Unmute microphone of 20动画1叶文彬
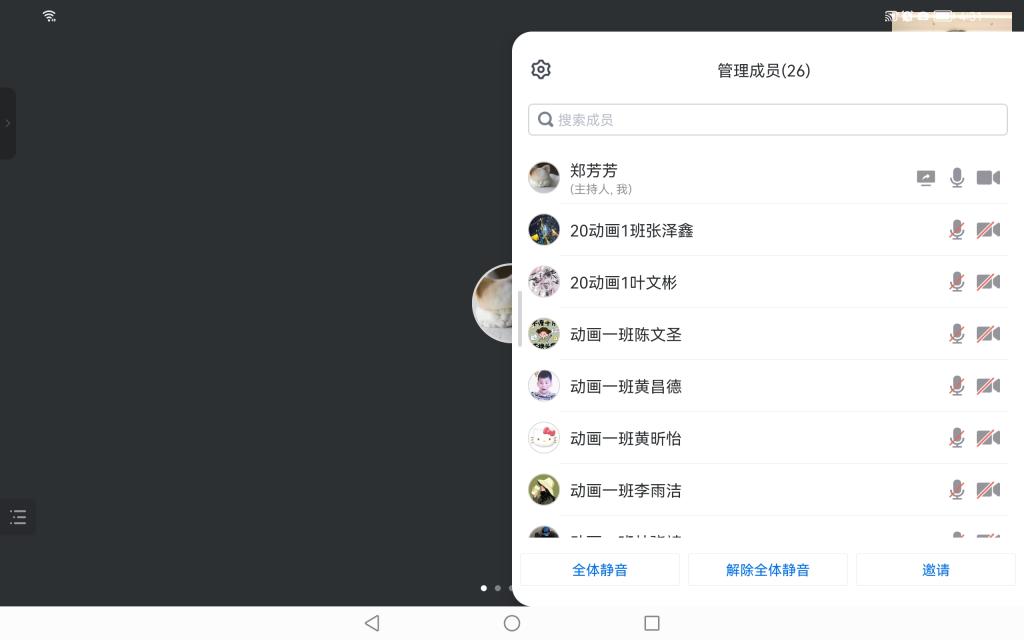The image size is (1024, 640). (957, 282)
